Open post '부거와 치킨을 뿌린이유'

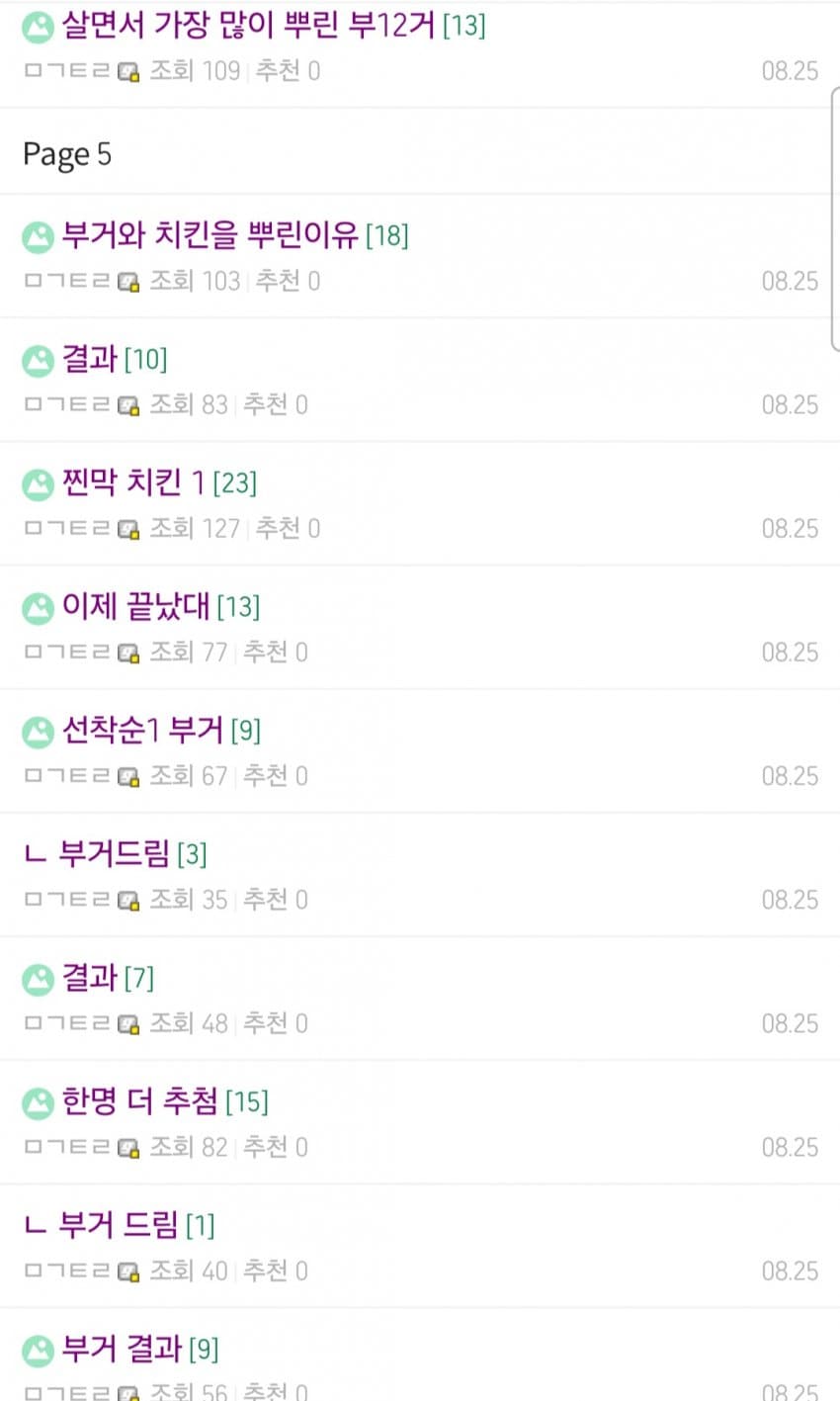(x=210, y=235)
